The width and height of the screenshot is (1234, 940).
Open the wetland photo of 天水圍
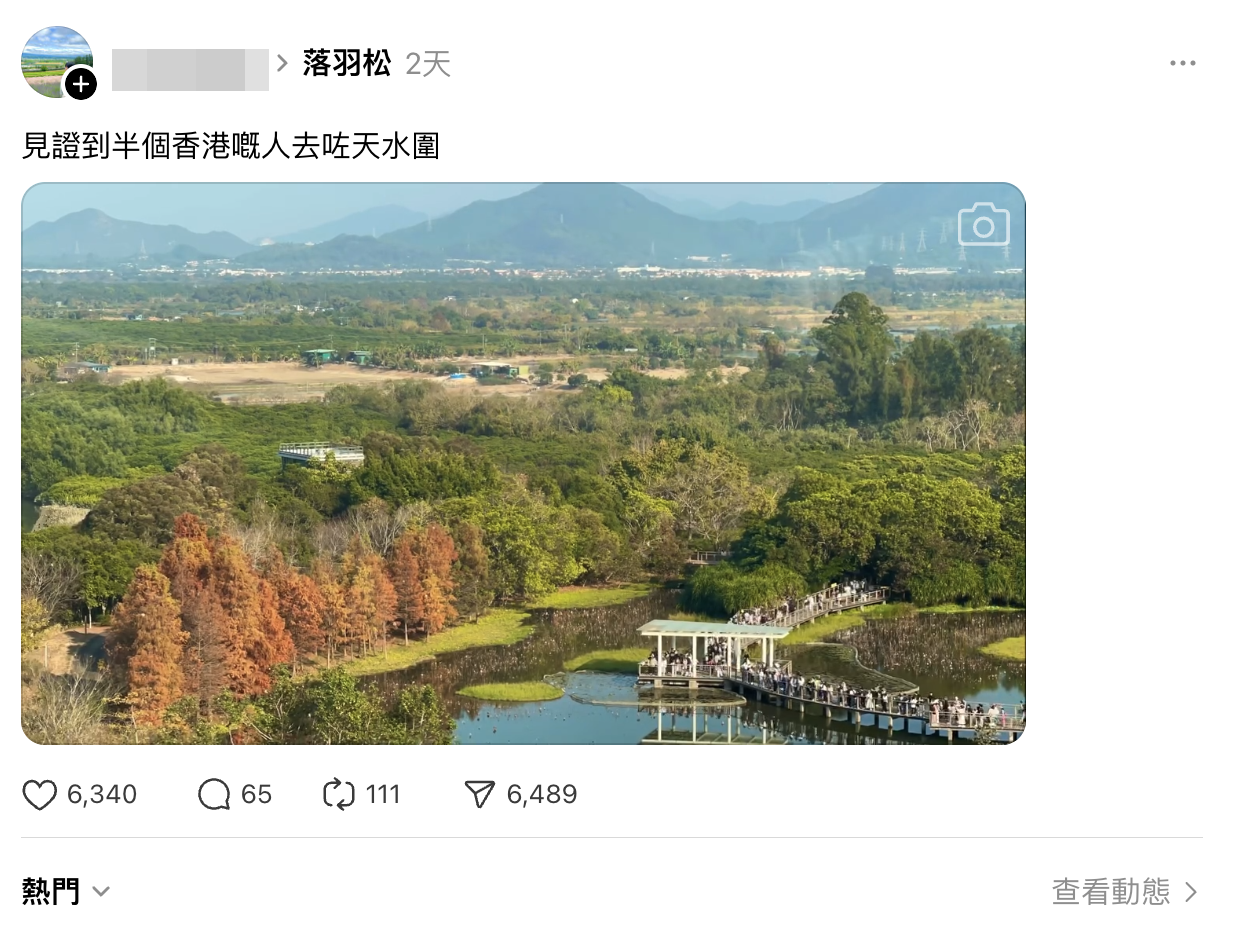click(x=523, y=463)
